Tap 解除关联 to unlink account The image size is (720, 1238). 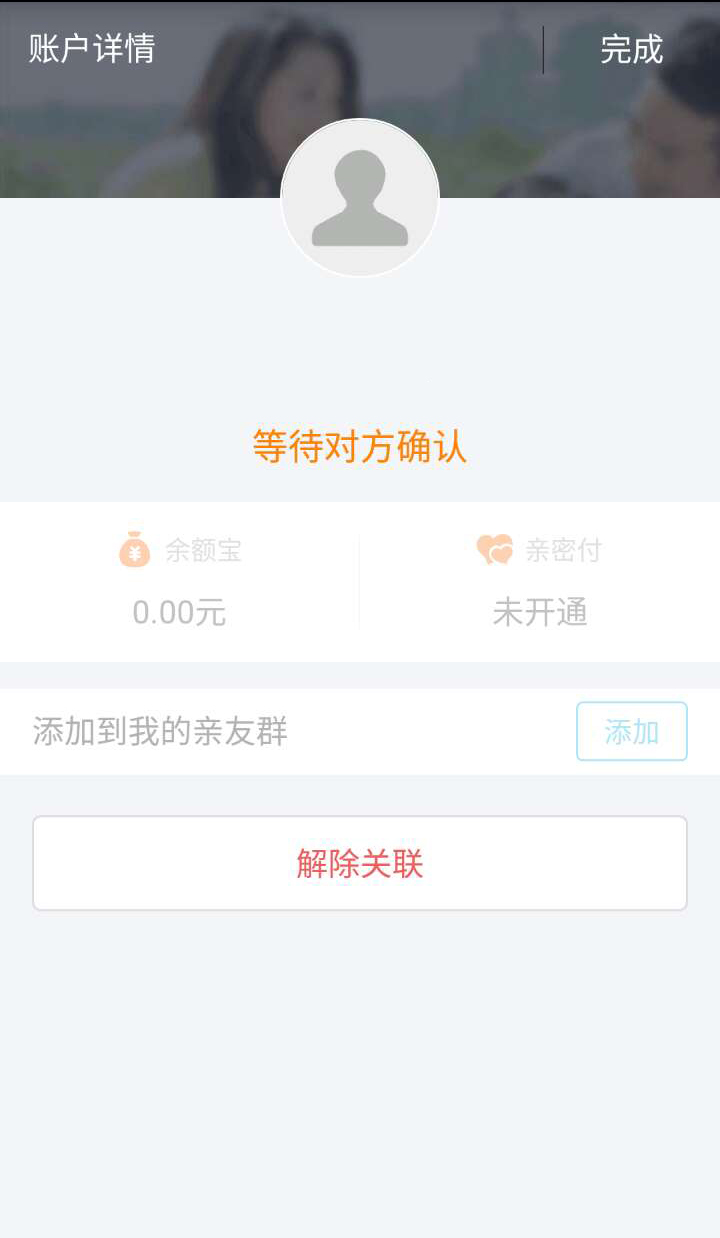360,863
